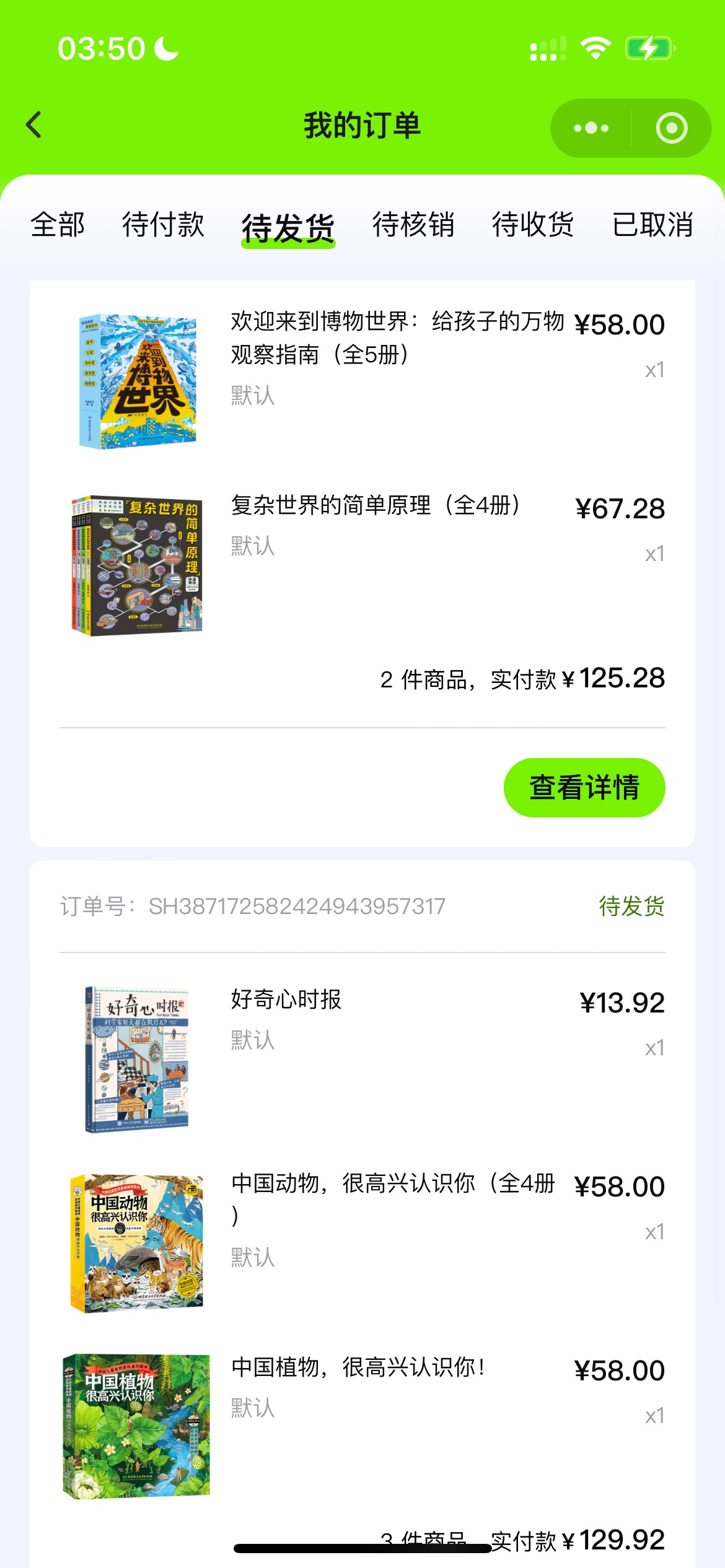
Task: Select the 待发货 tab
Action: coord(288,227)
